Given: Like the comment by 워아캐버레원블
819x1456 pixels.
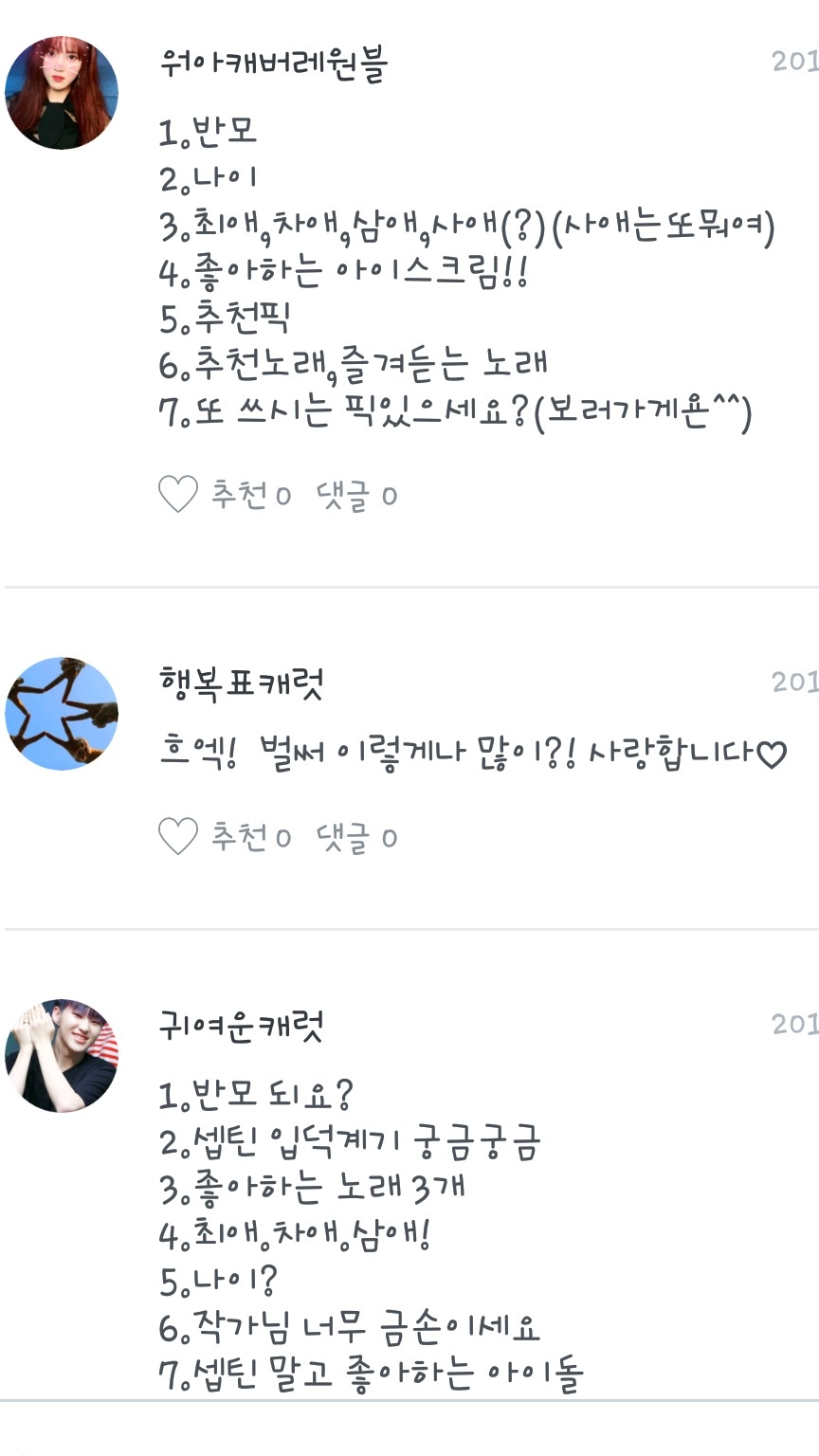Looking at the screenshot, I should 178,495.
